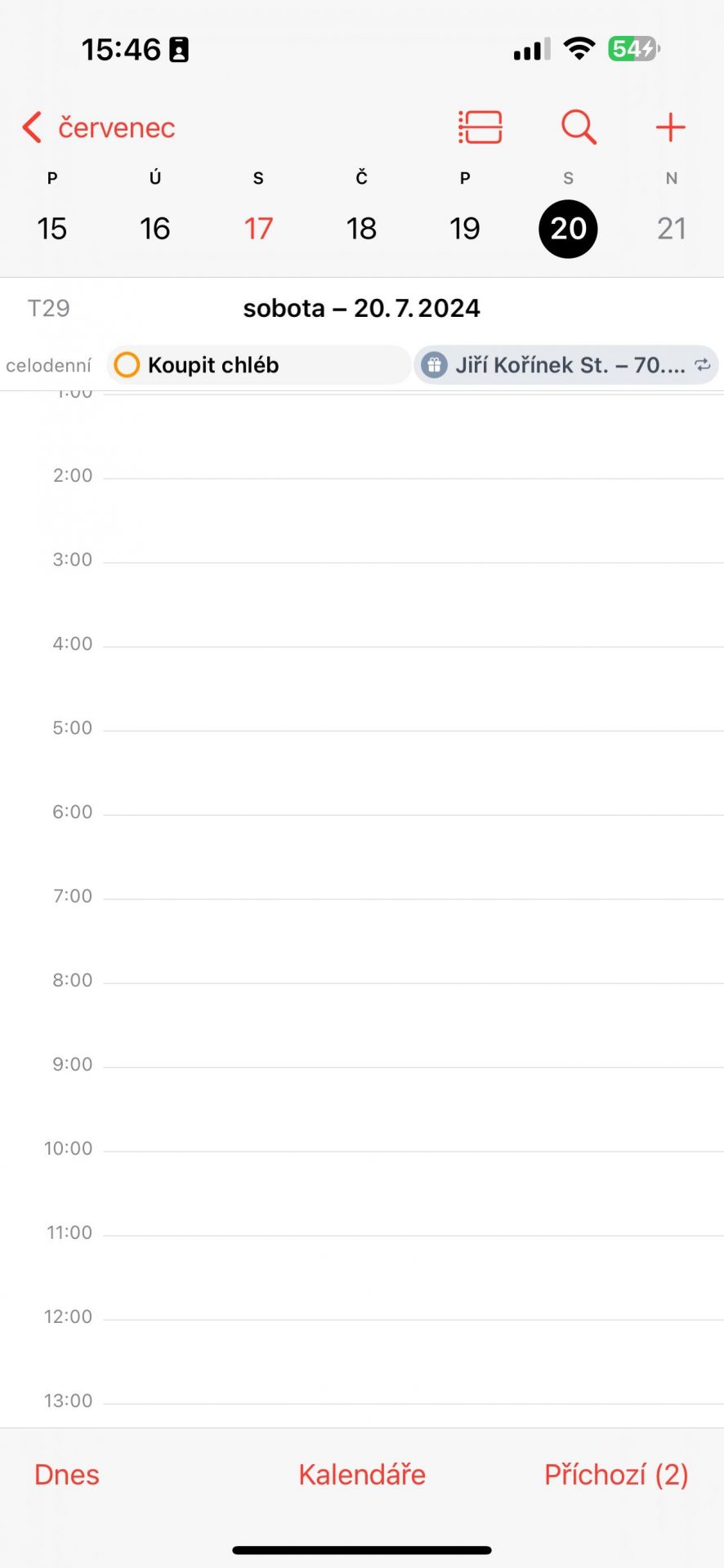Open the calendar search
The height and width of the screenshot is (1568, 724).
click(579, 127)
